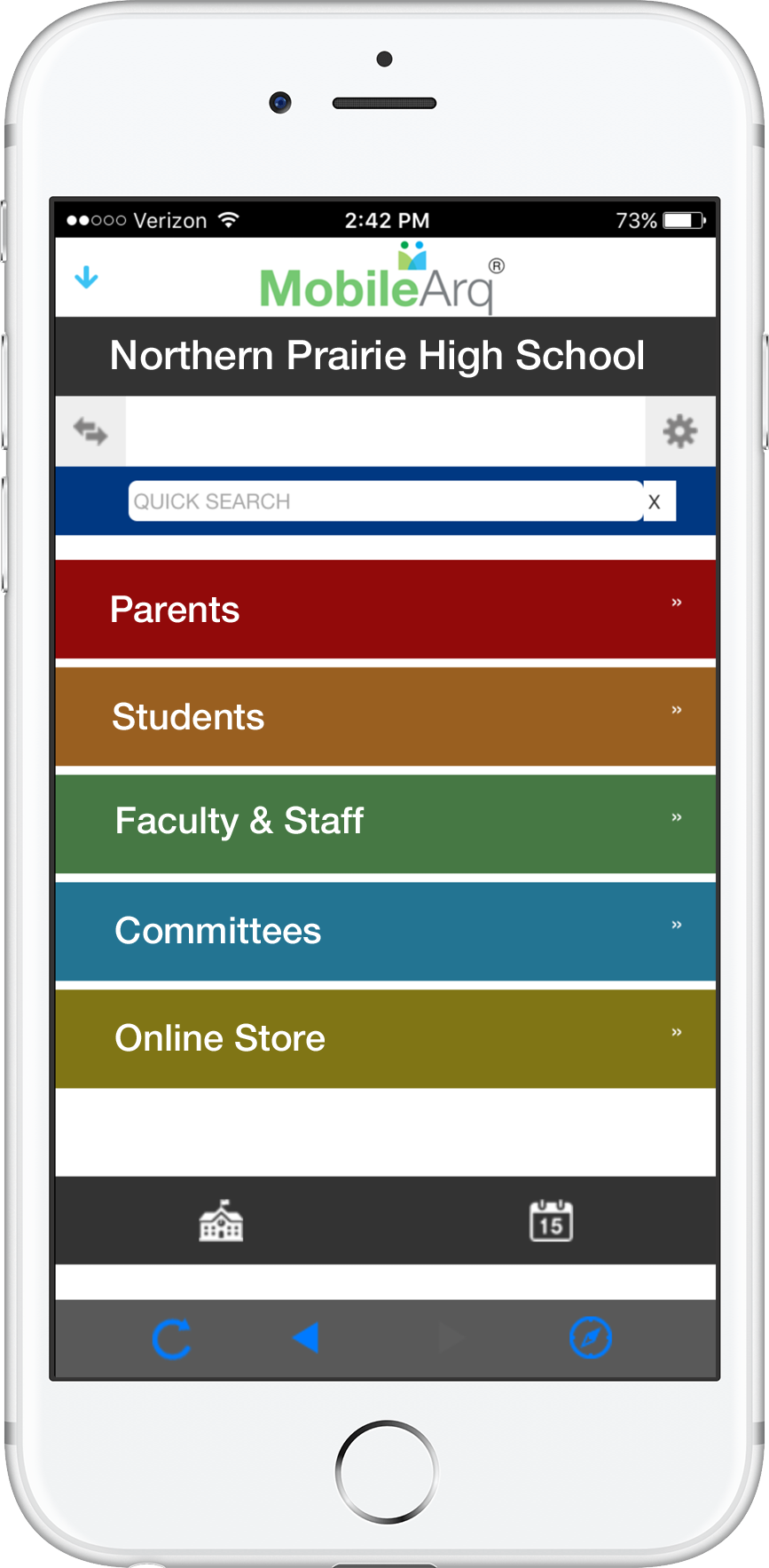The height and width of the screenshot is (1568, 769).
Task: Open the Students section
Action: point(386,717)
